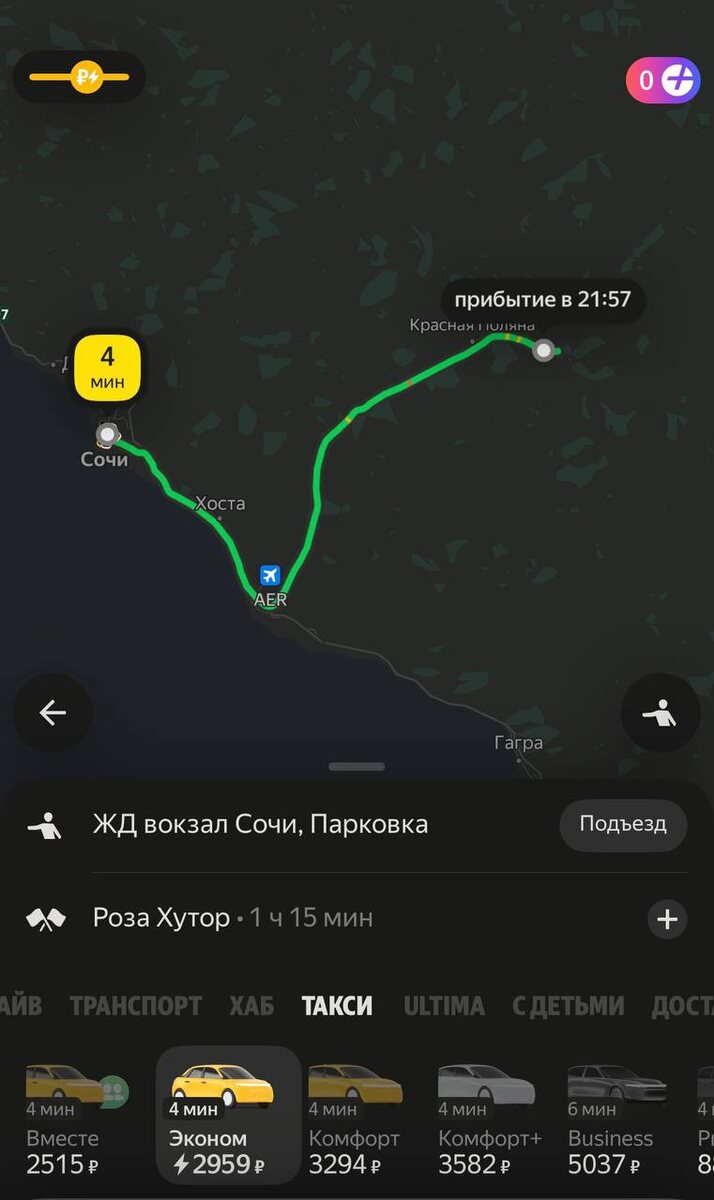714x1200 pixels.
Task: Pick the Комфорт tariff for 3294 ₽
Action: (354, 1120)
